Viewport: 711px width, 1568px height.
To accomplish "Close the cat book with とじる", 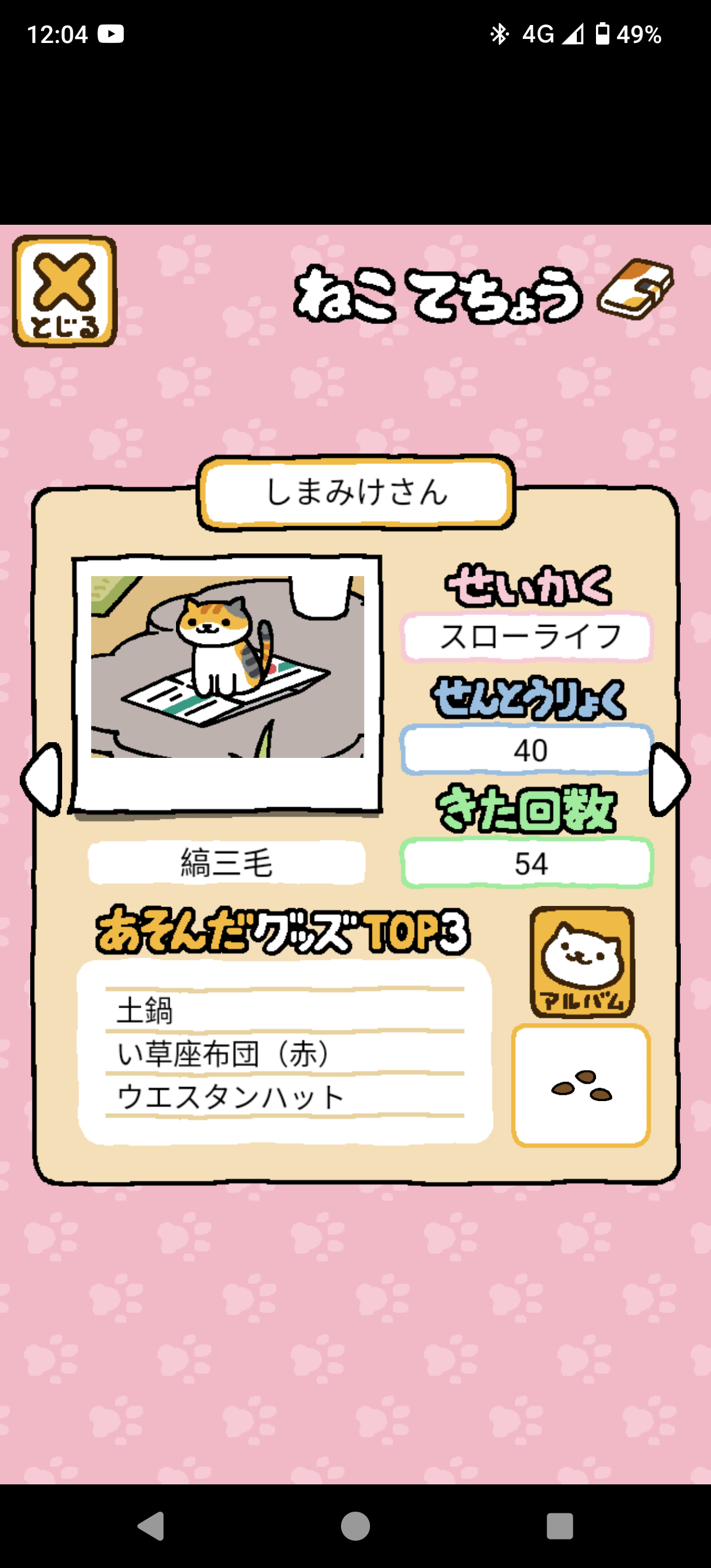I will pyautogui.click(x=64, y=292).
